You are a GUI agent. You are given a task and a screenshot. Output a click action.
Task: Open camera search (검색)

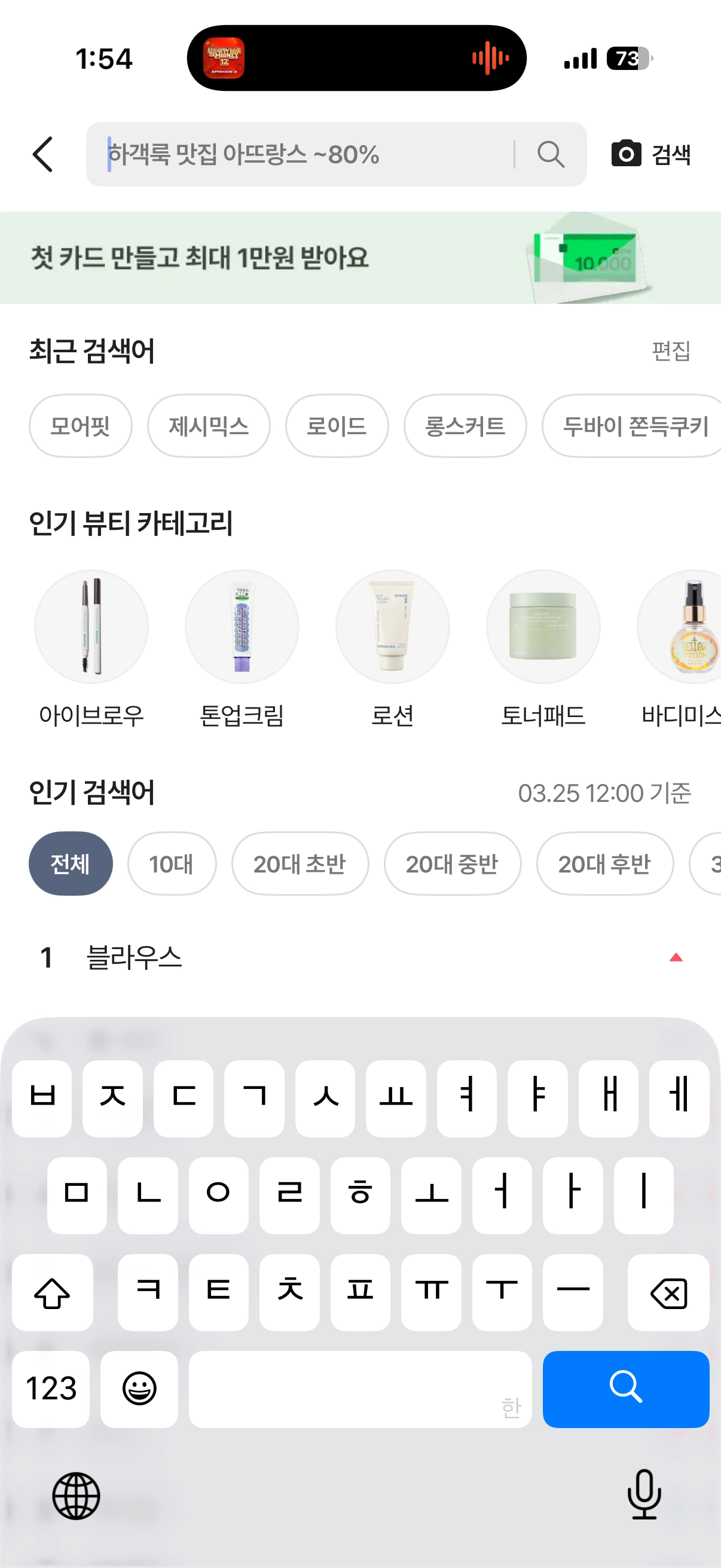[x=650, y=155]
